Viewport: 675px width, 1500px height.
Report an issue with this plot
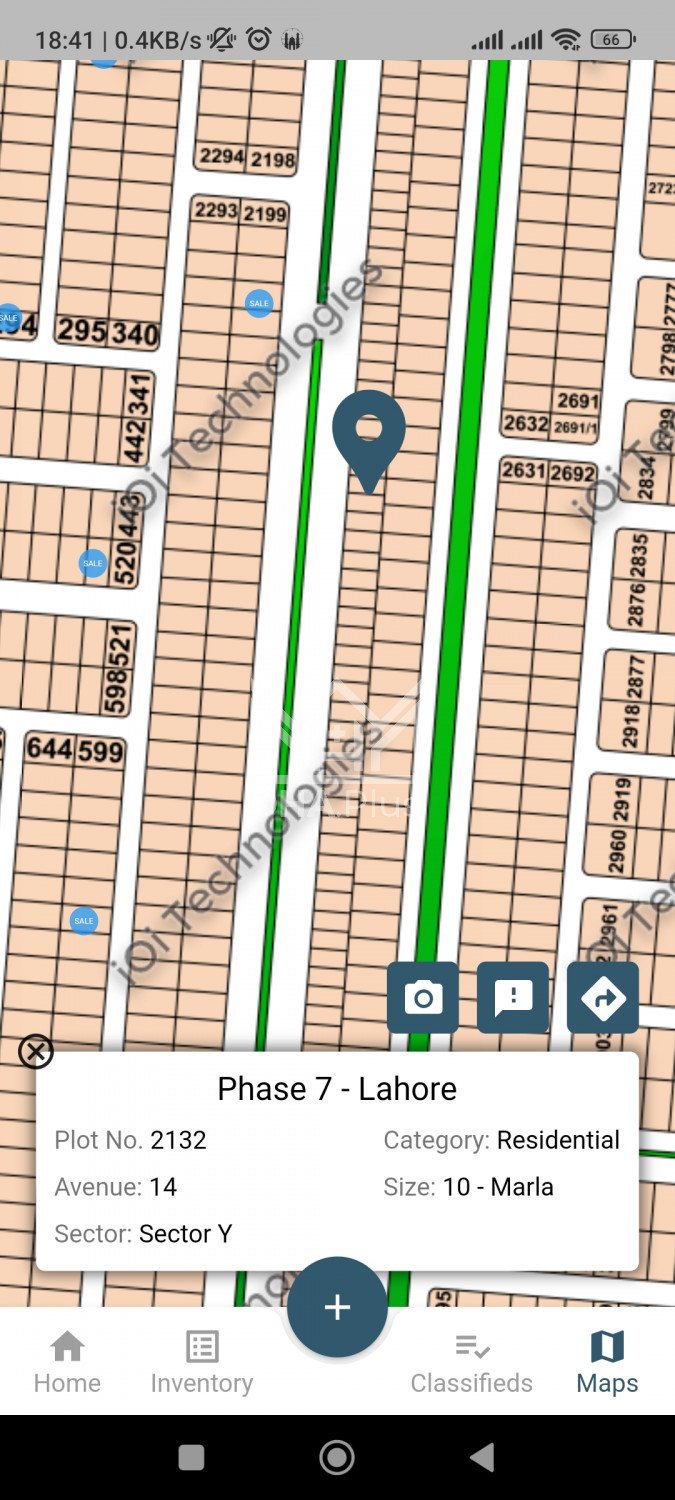(513, 997)
